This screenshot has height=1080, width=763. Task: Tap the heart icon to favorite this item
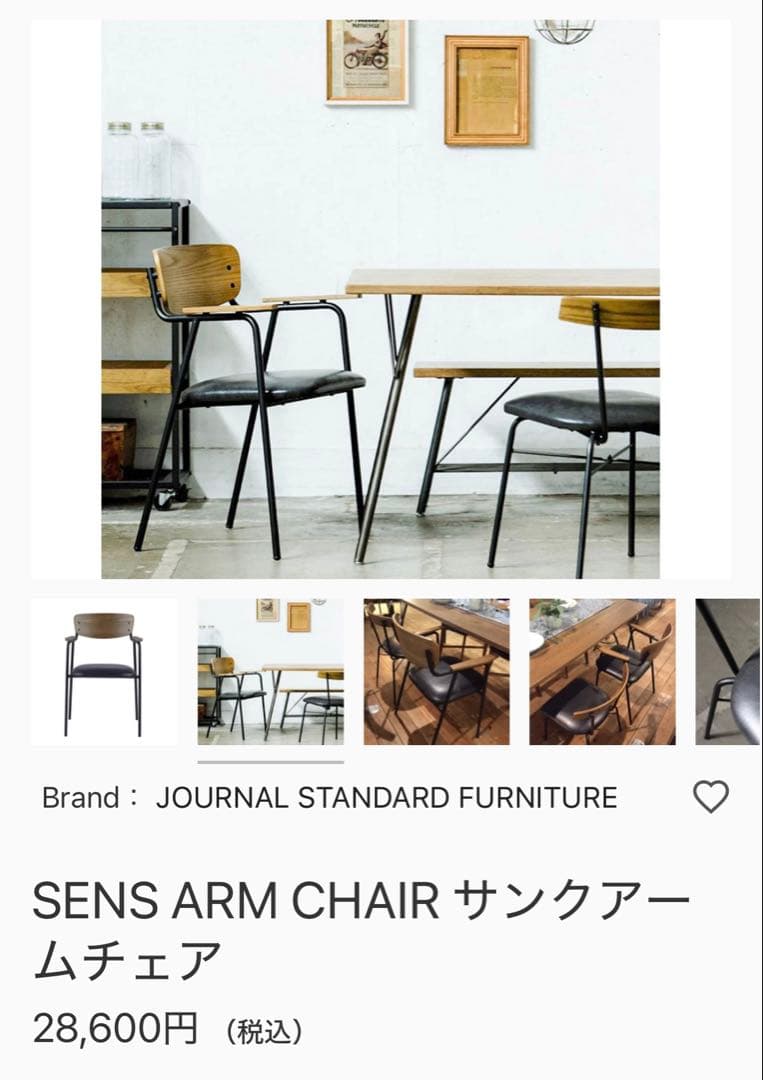coord(713,797)
